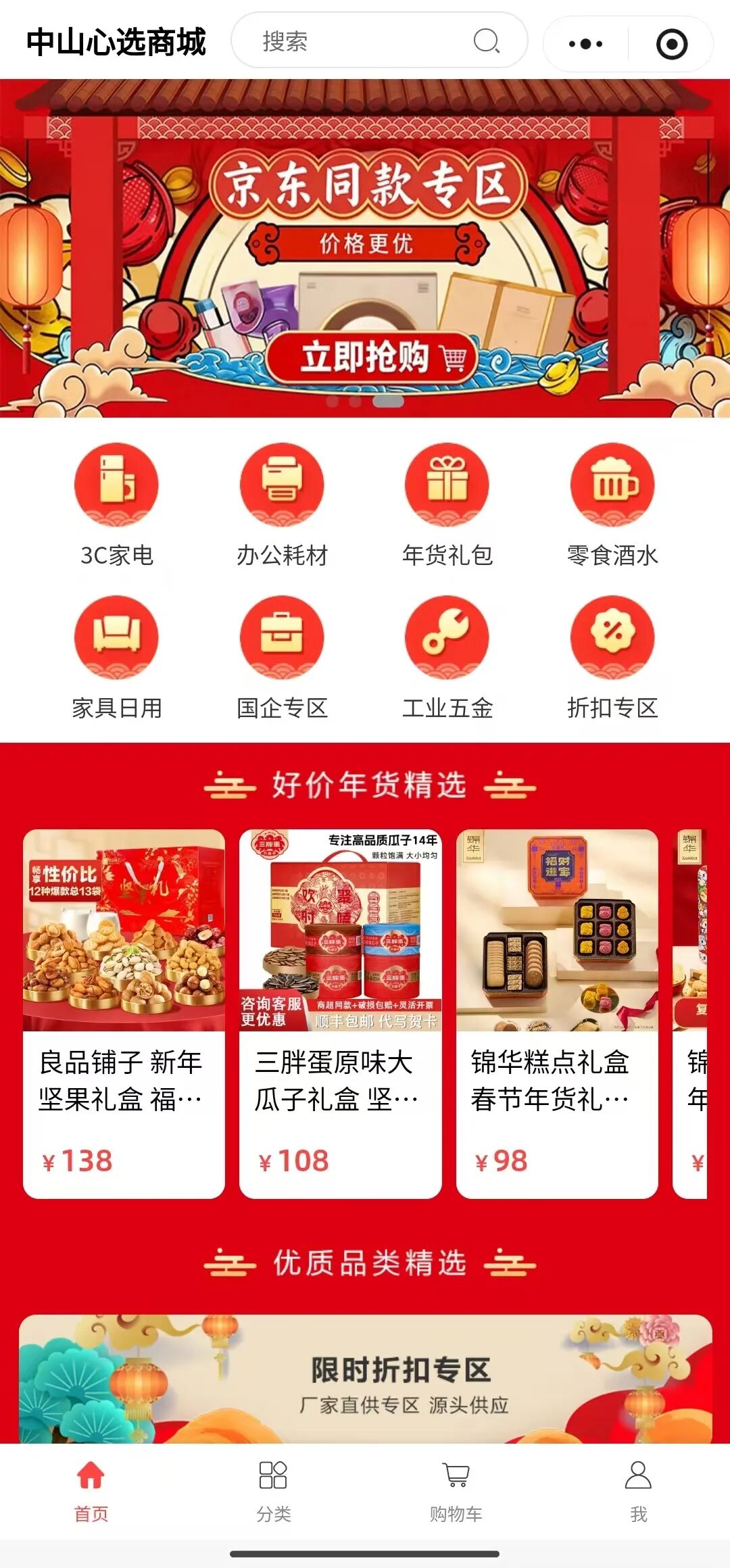This screenshot has width=730, height=1568.
Task: Open the 3C家电 category
Action: coord(116,504)
